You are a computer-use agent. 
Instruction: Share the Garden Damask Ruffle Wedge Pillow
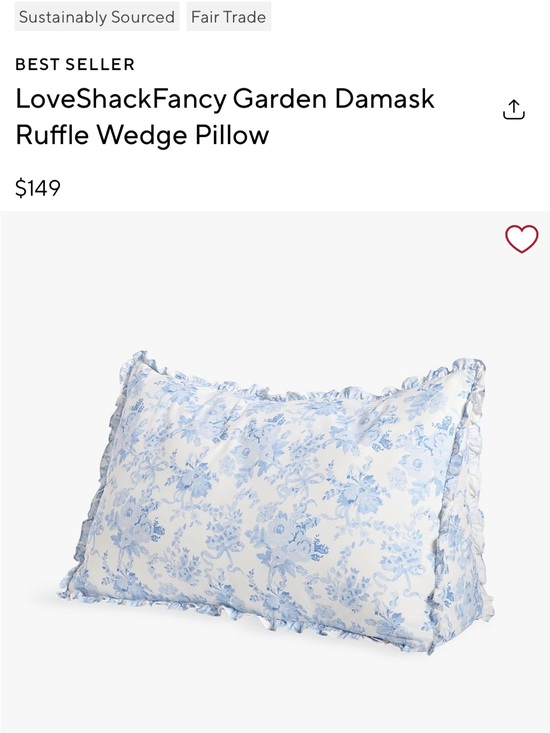coord(514,109)
